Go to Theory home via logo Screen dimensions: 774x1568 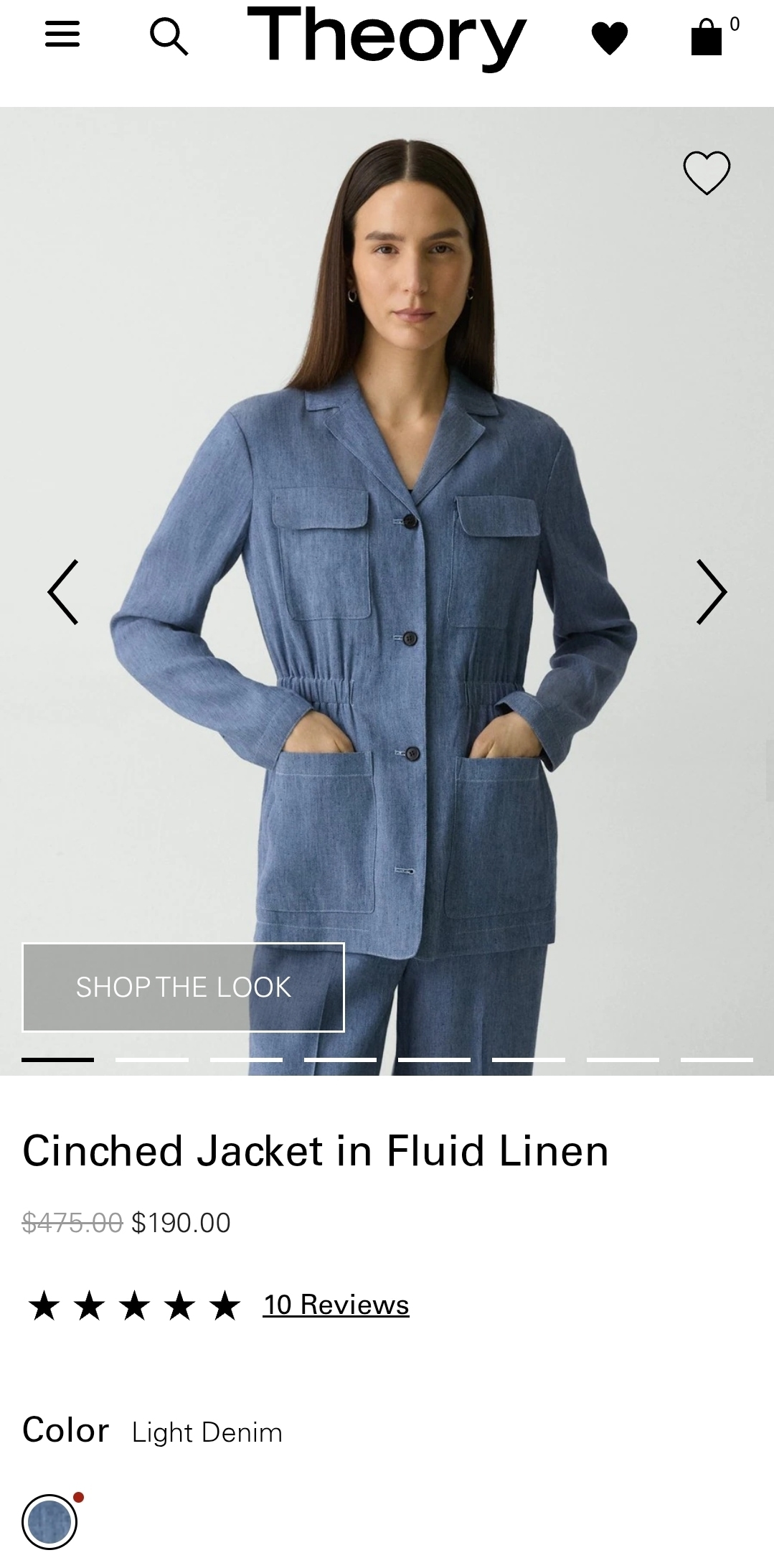[387, 36]
